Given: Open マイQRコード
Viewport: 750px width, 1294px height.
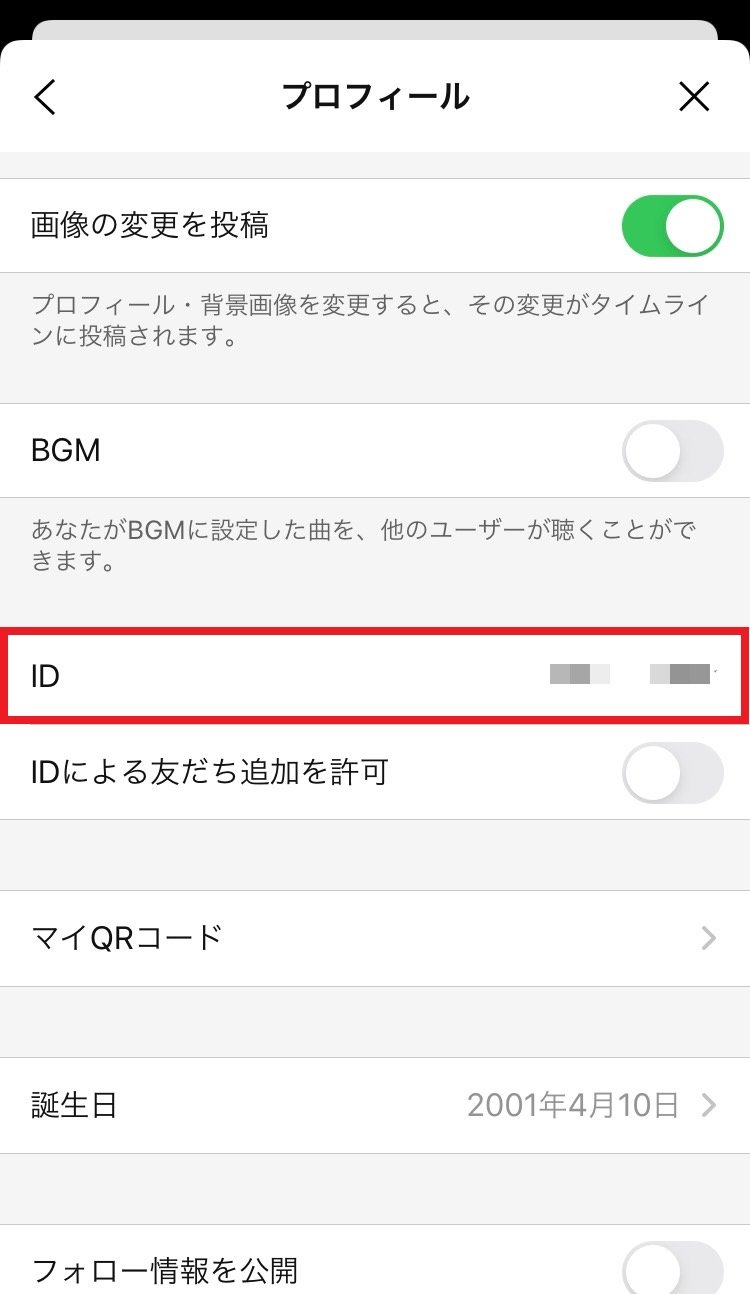Looking at the screenshot, I should coord(375,938).
